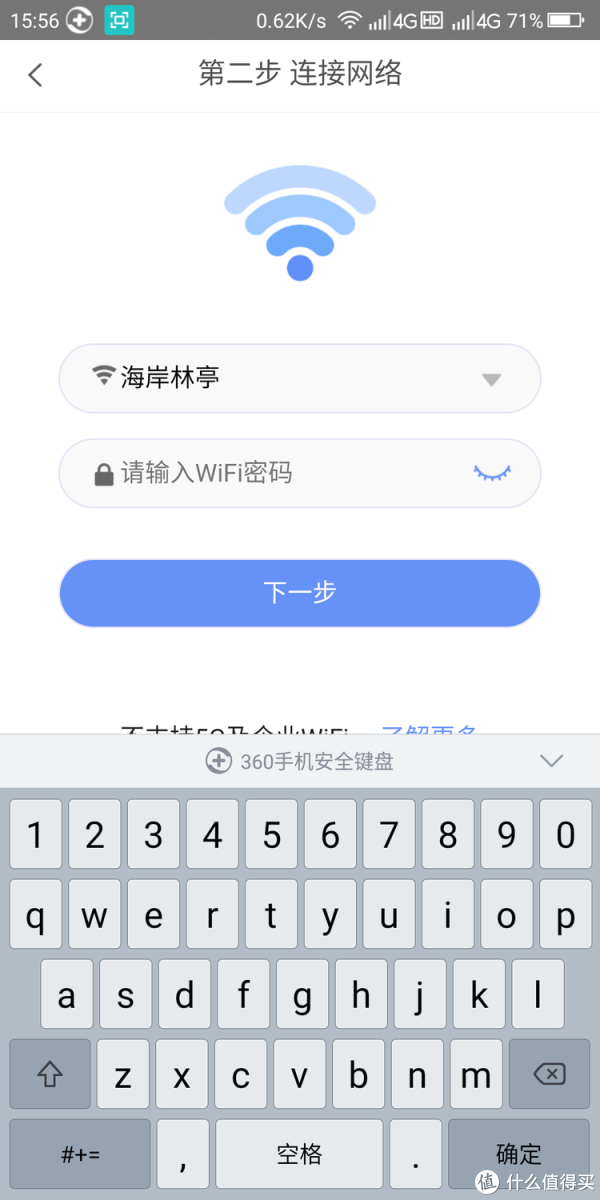Screen dimensions: 600x1200
Task: Hit the backspace key on the keyboard
Action: pos(549,1074)
